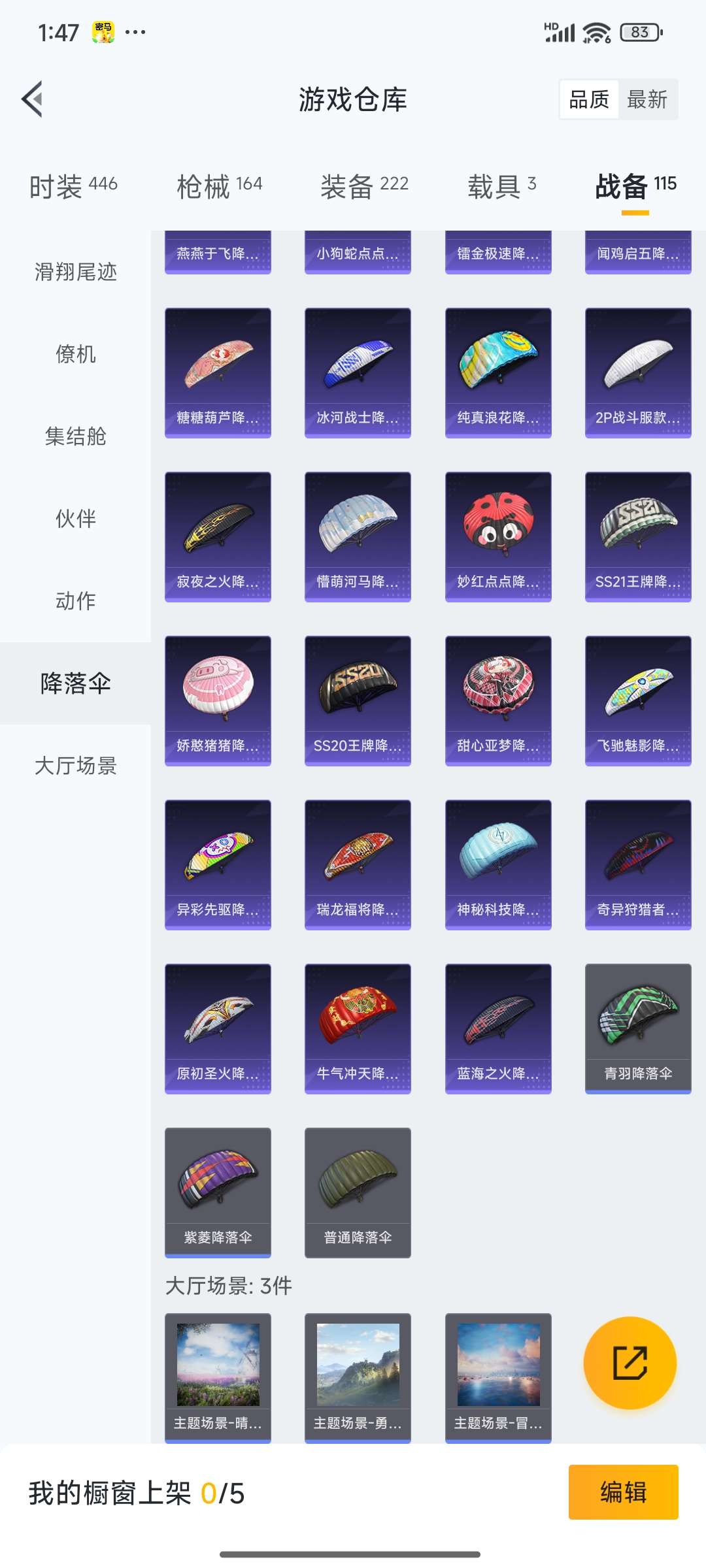Select the 降落伞 sidebar category
Viewport: 706px width, 1568px height.
(x=74, y=683)
